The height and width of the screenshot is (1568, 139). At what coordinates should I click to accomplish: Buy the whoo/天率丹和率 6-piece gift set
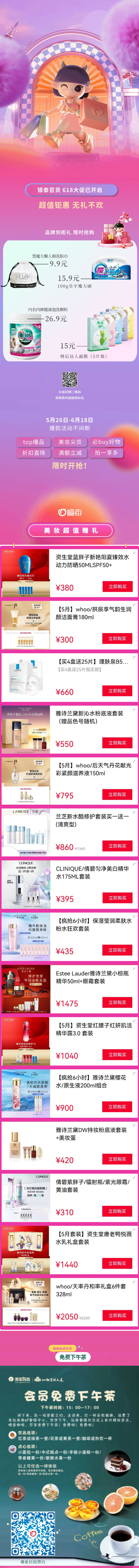click(x=117, y=1315)
